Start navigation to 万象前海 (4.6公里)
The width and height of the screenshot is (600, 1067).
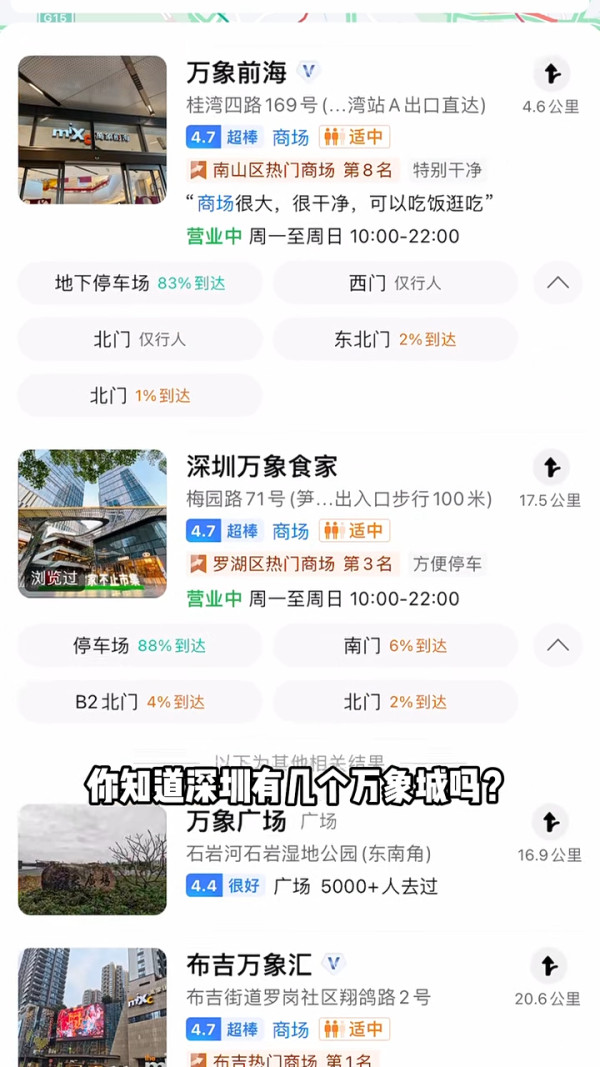pyautogui.click(x=550, y=75)
